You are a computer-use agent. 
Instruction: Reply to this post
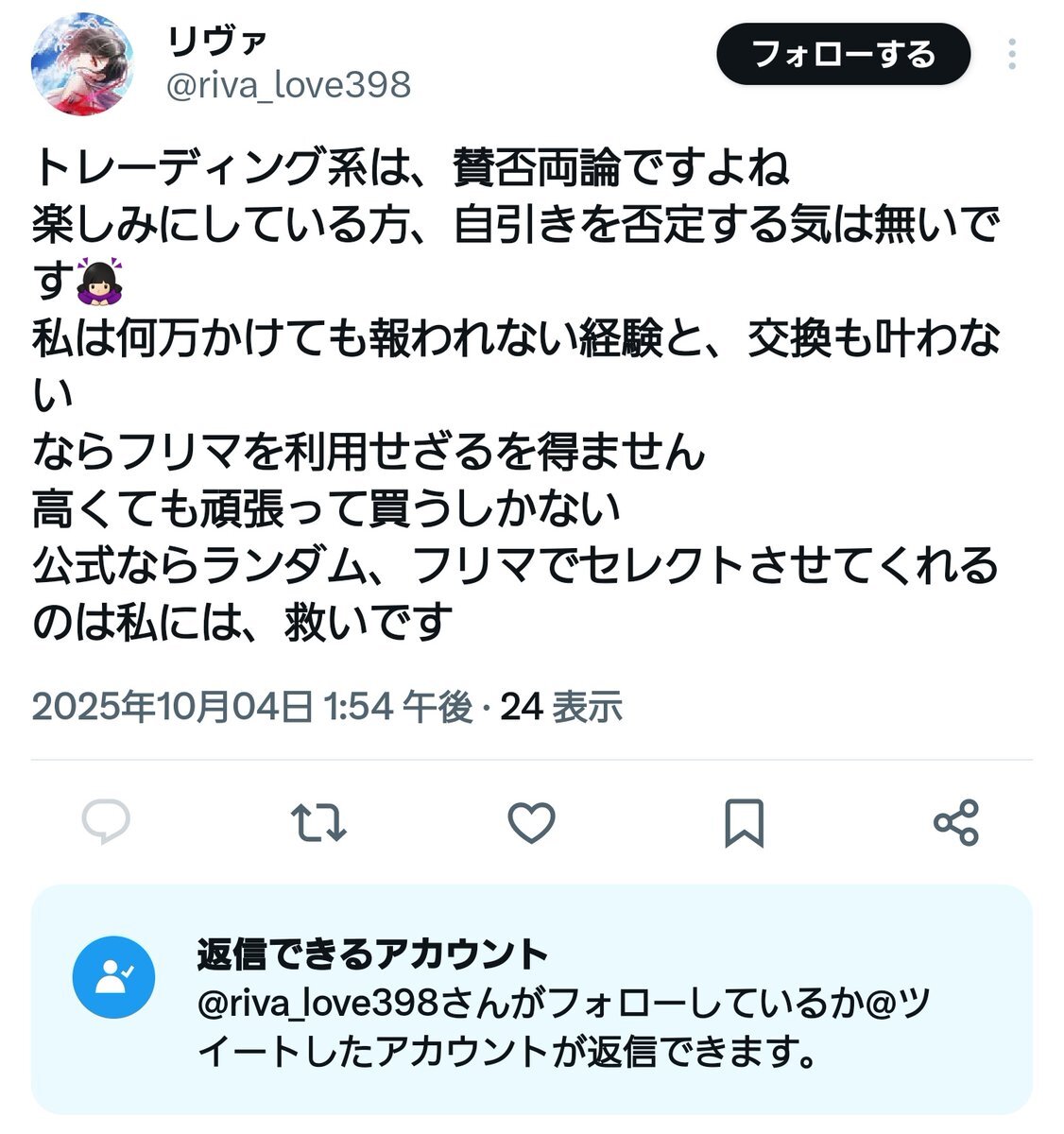[x=106, y=822]
